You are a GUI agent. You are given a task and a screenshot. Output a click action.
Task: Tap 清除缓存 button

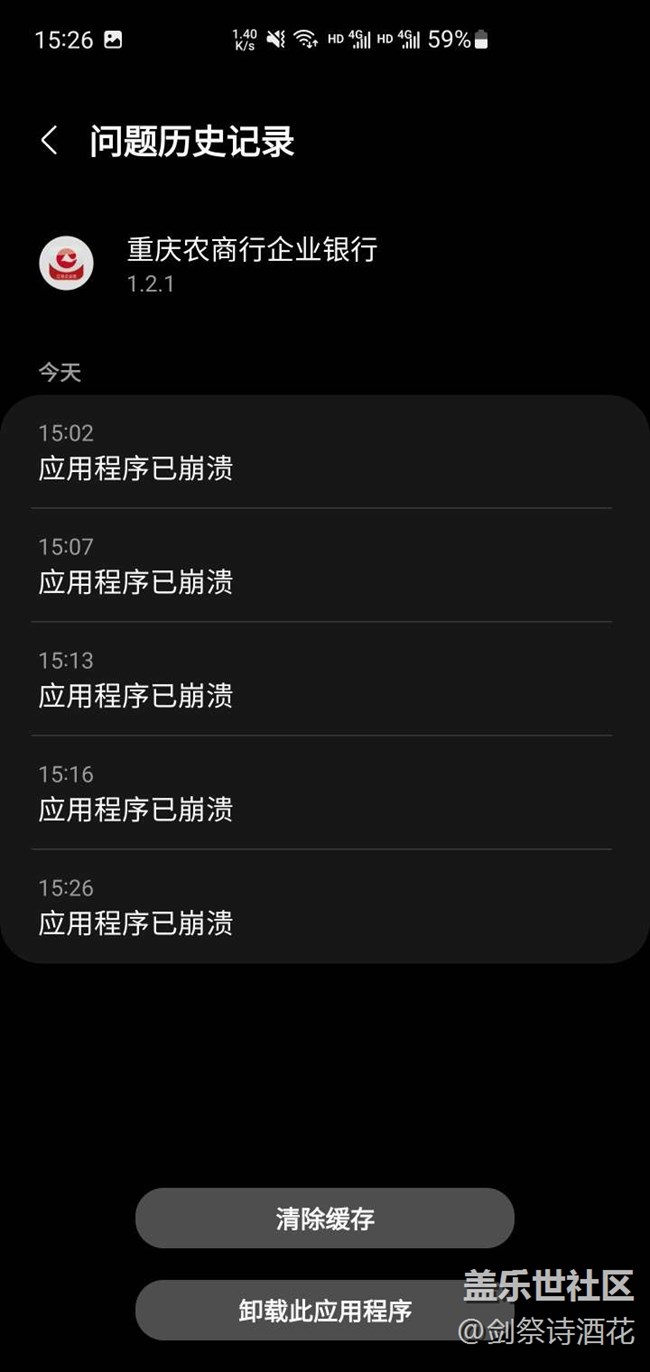click(324, 1218)
